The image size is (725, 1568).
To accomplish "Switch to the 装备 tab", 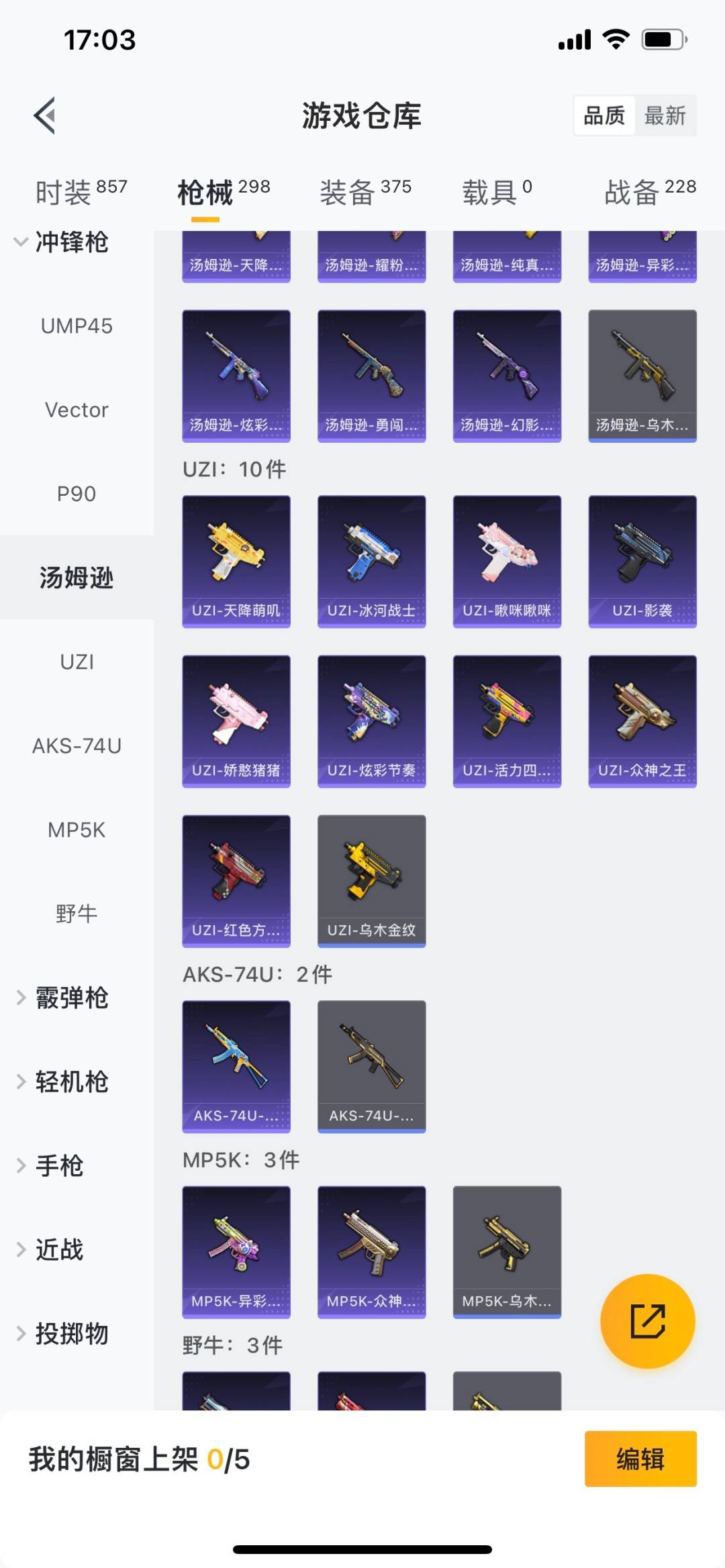I will point(365,193).
